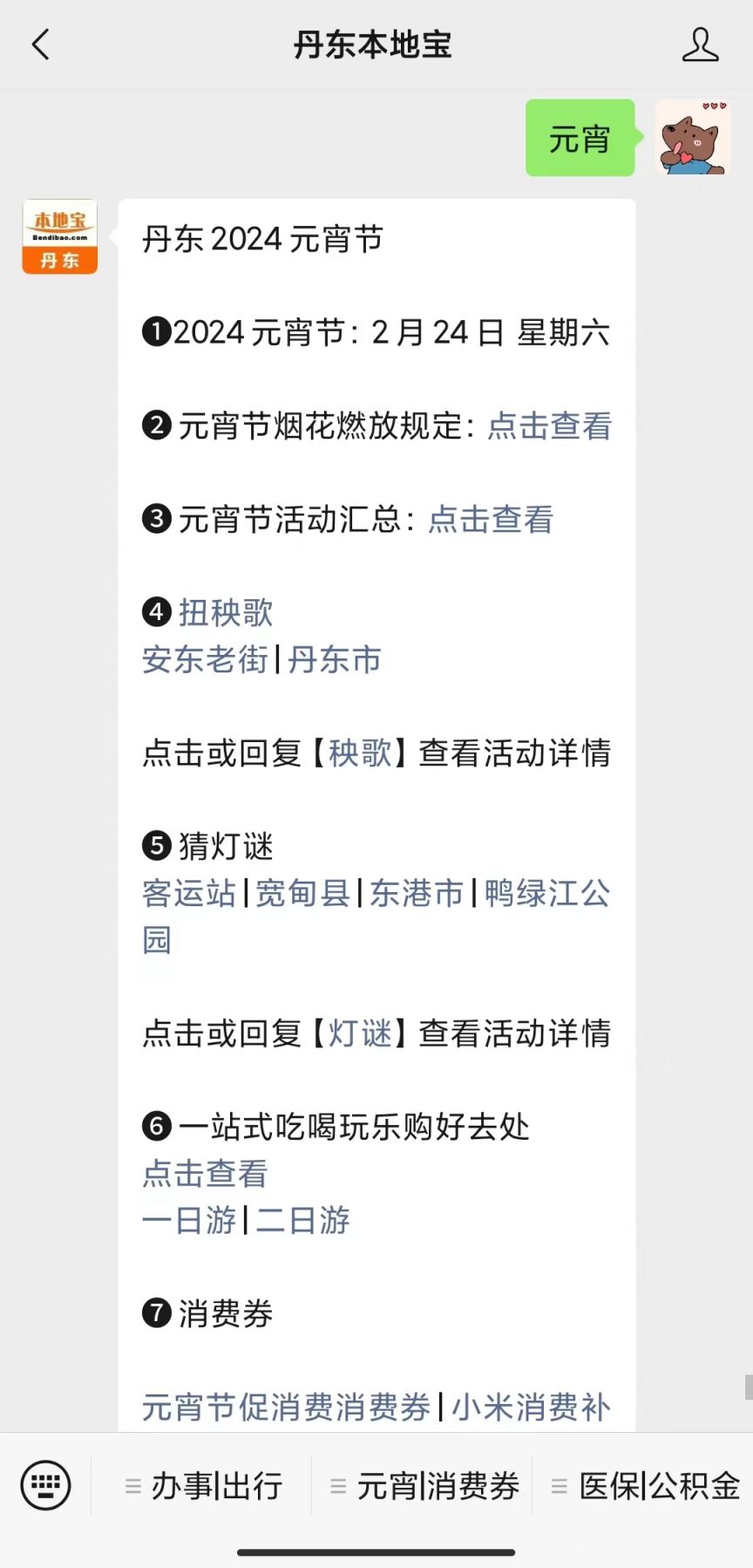Tap the 安东老街 link

pyautogui.click(x=205, y=660)
